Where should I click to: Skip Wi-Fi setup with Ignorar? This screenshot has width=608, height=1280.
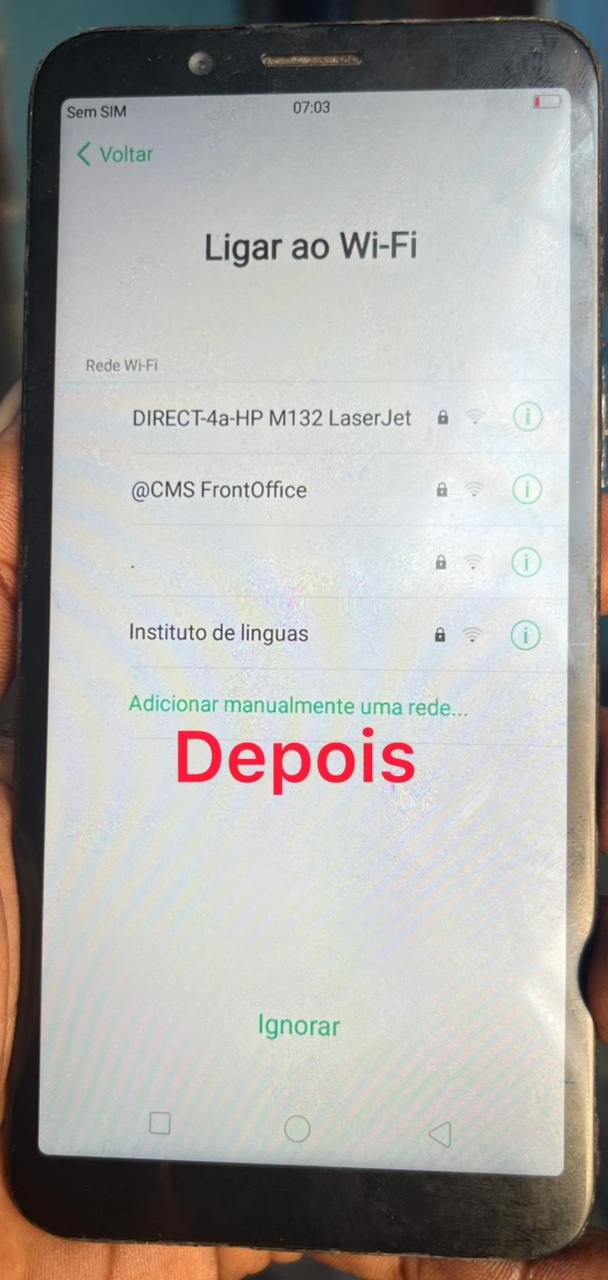pyautogui.click(x=298, y=1026)
